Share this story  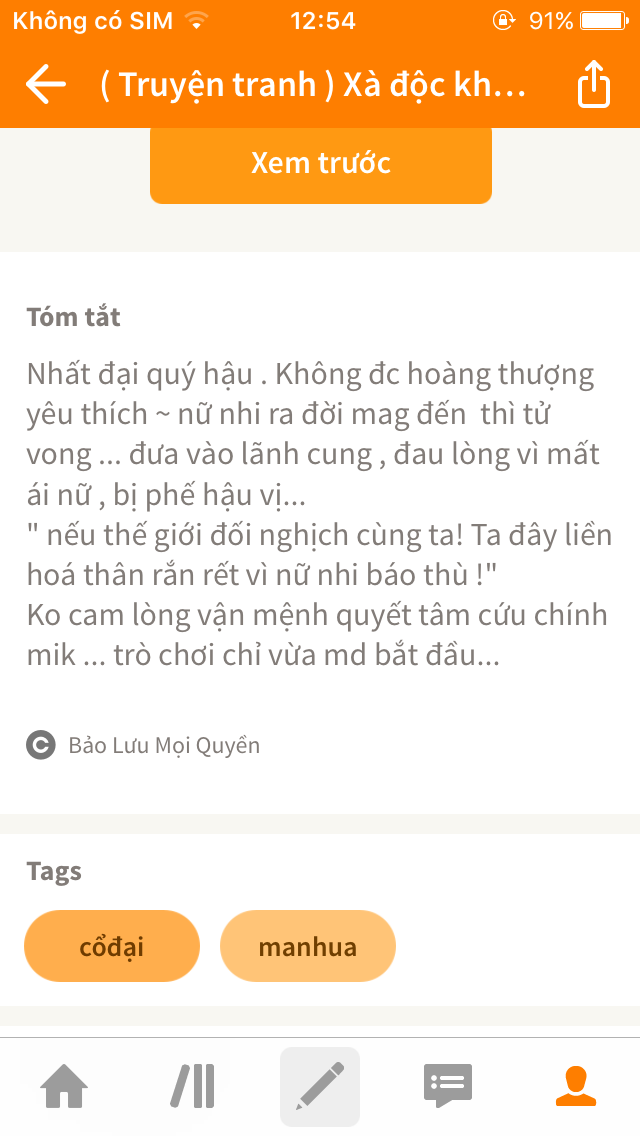[x=593, y=85]
